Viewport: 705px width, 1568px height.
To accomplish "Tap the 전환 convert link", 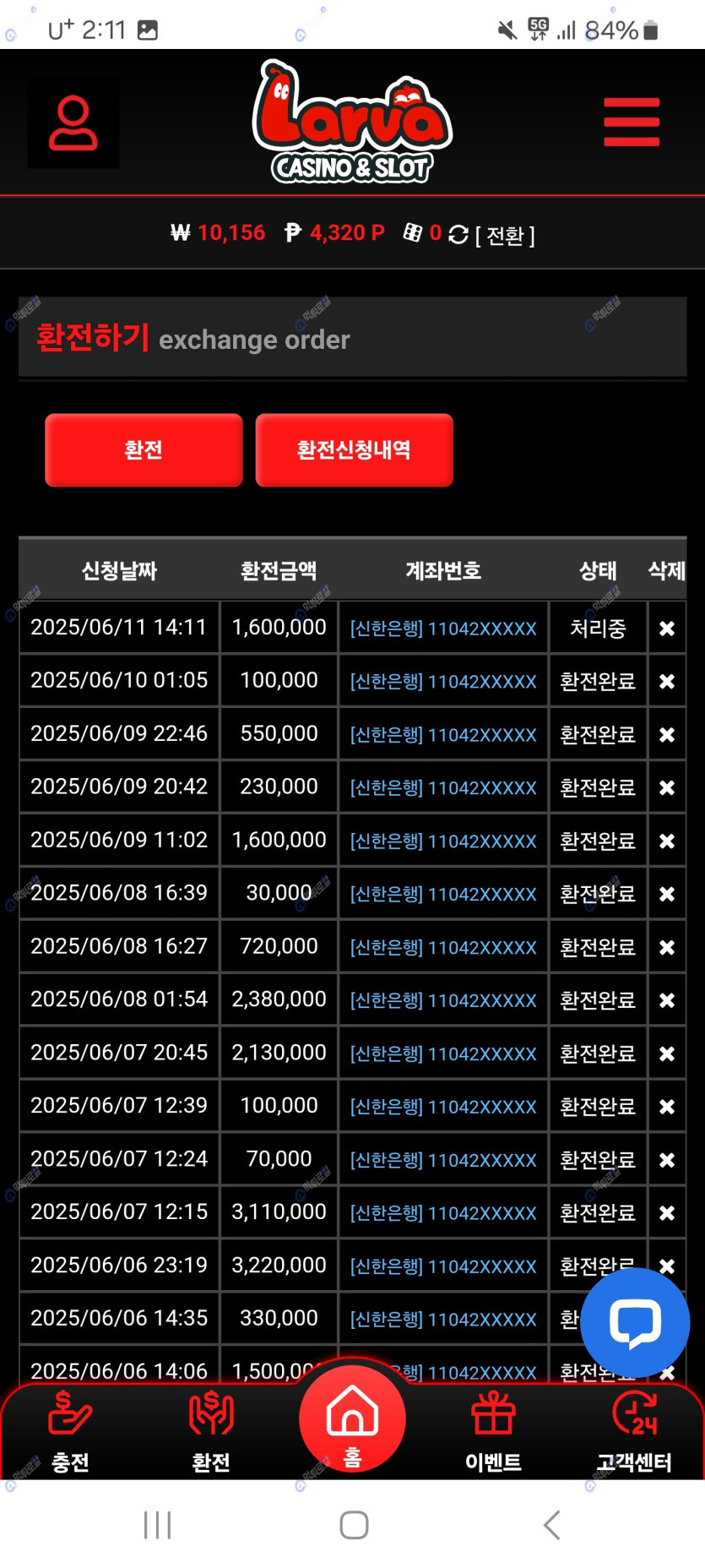I will (x=505, y=236).
